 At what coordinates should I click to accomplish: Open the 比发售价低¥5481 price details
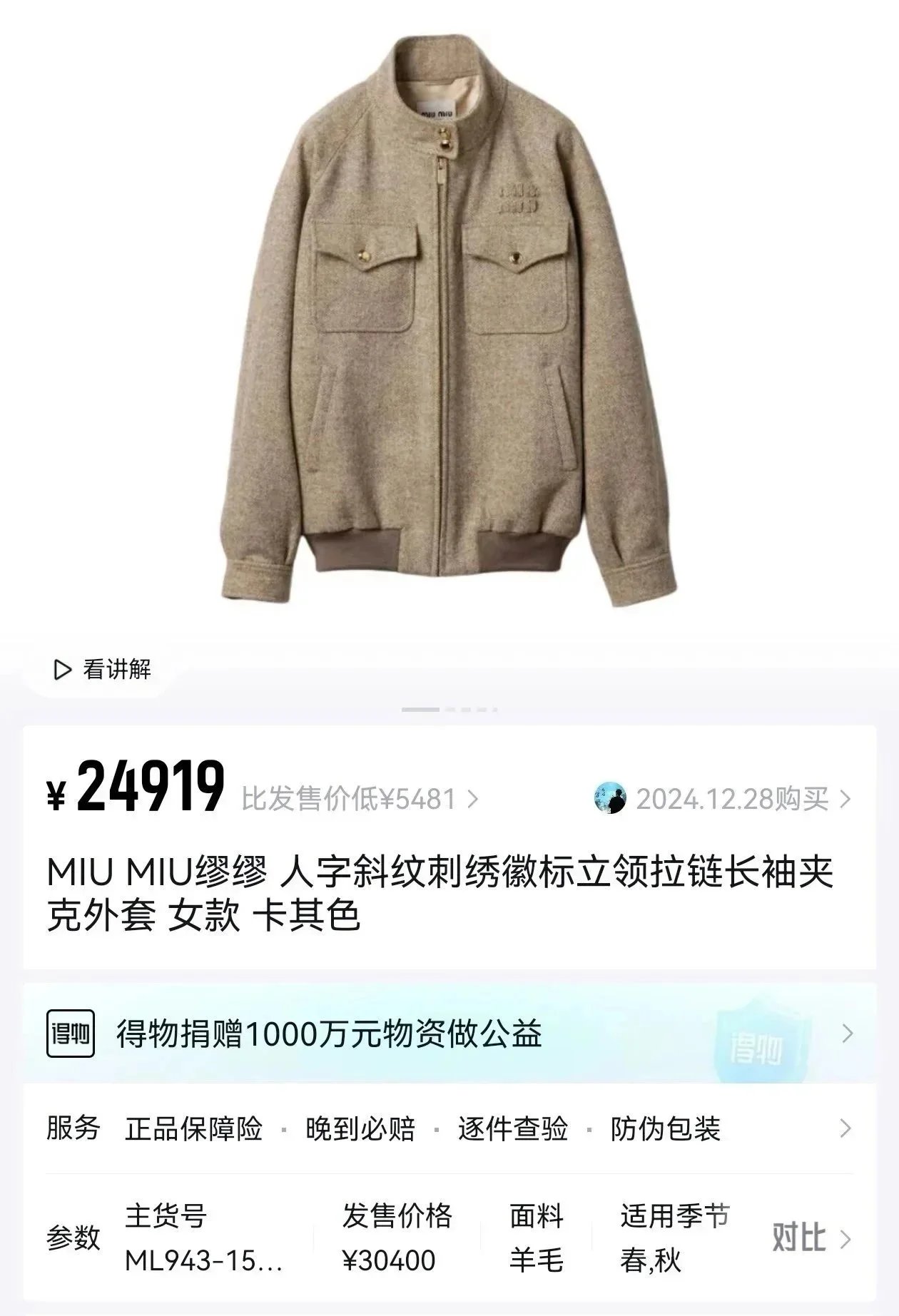[359, 799]
